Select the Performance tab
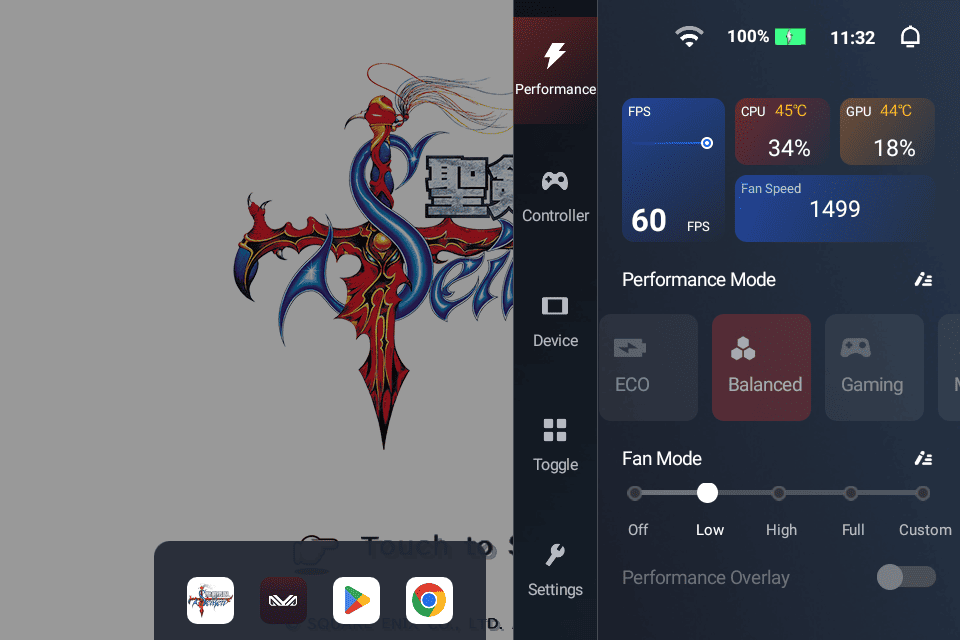This screenshot has width=960, height=640. tap(555, 69)
